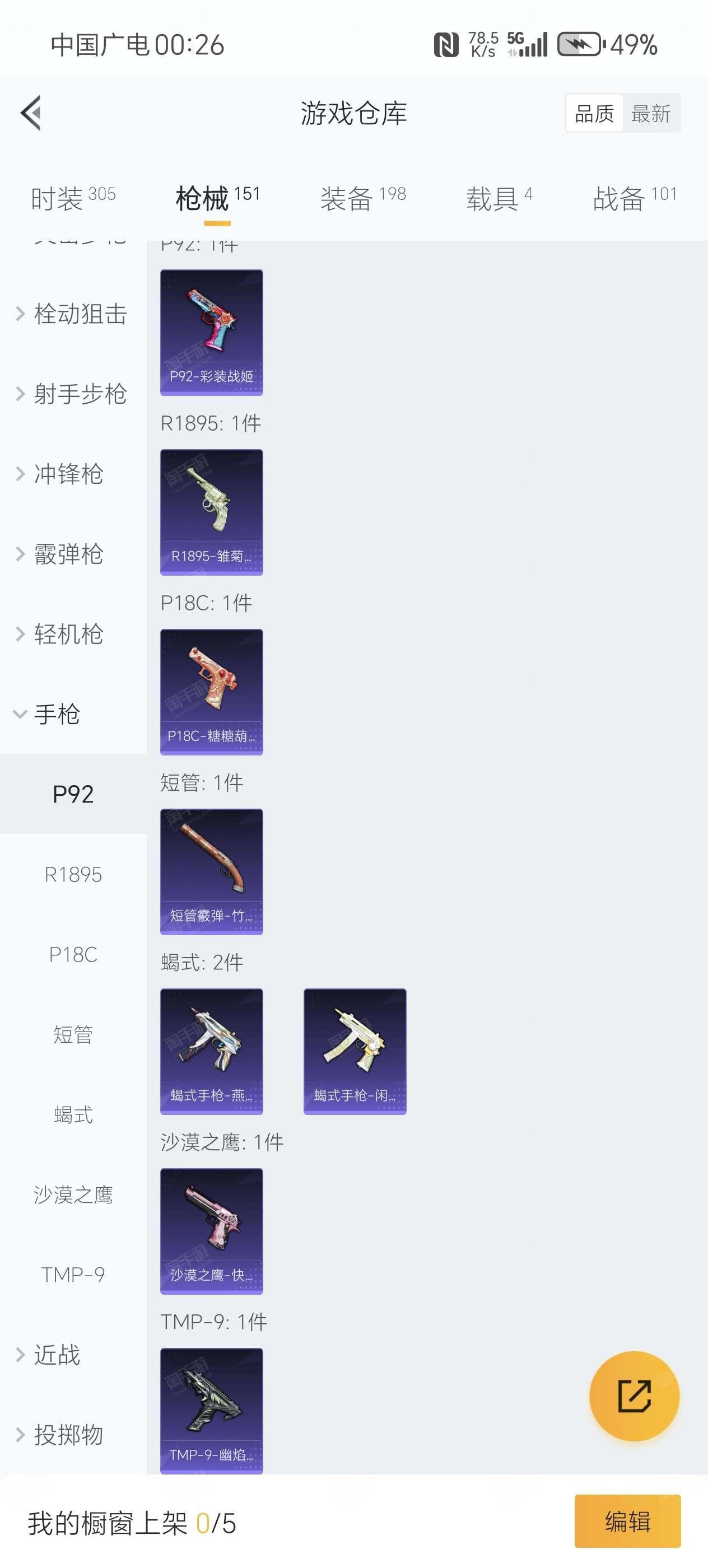View the 蝎式手枪-闲 skin tile

coord(355,1051)
